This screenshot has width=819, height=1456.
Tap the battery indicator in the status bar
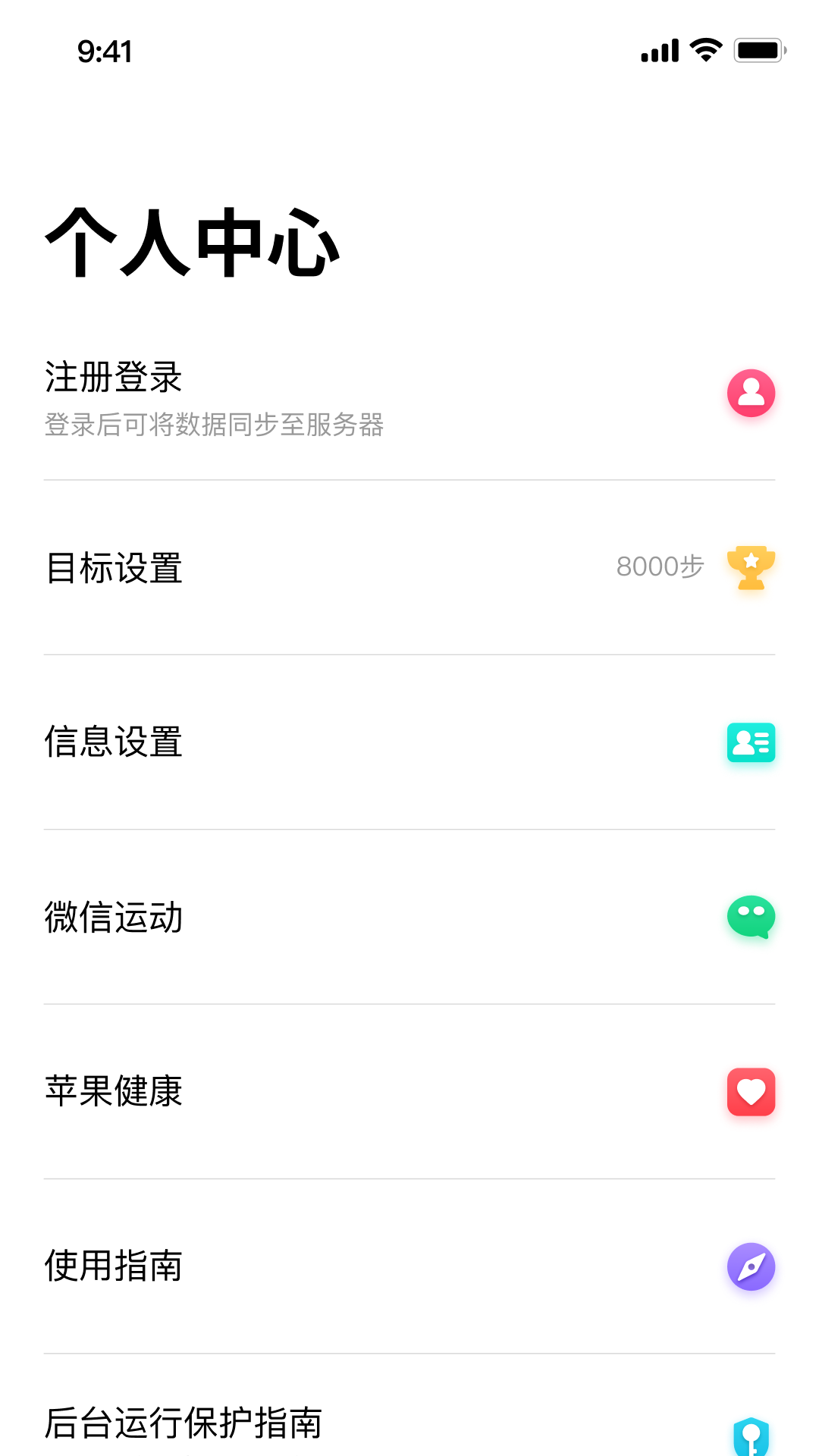757,49
